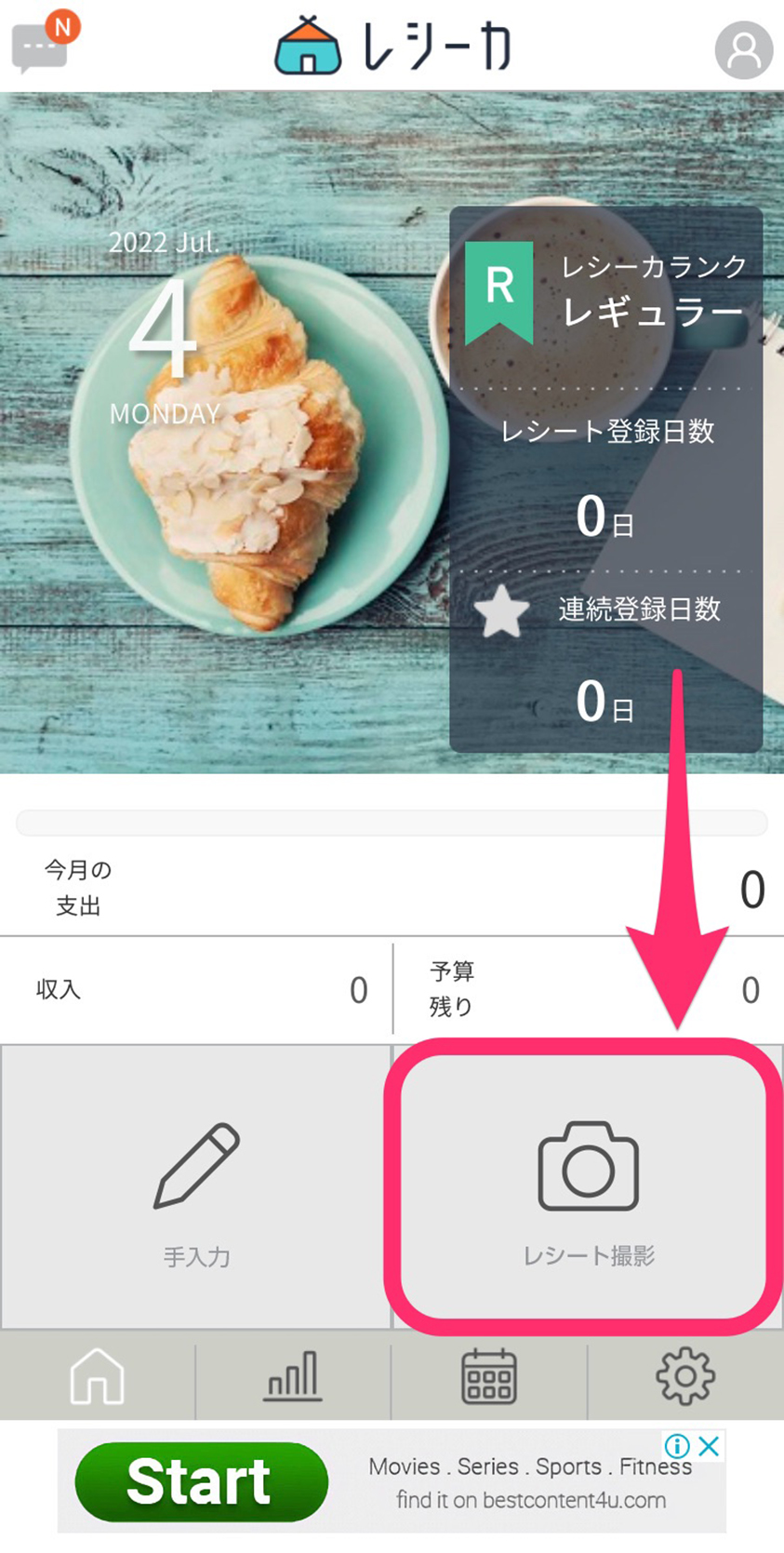This screenshot has width=784, height=1553.
Task: Tap the 手入力 manual entry button
Action: click(x=196, y=1188)
